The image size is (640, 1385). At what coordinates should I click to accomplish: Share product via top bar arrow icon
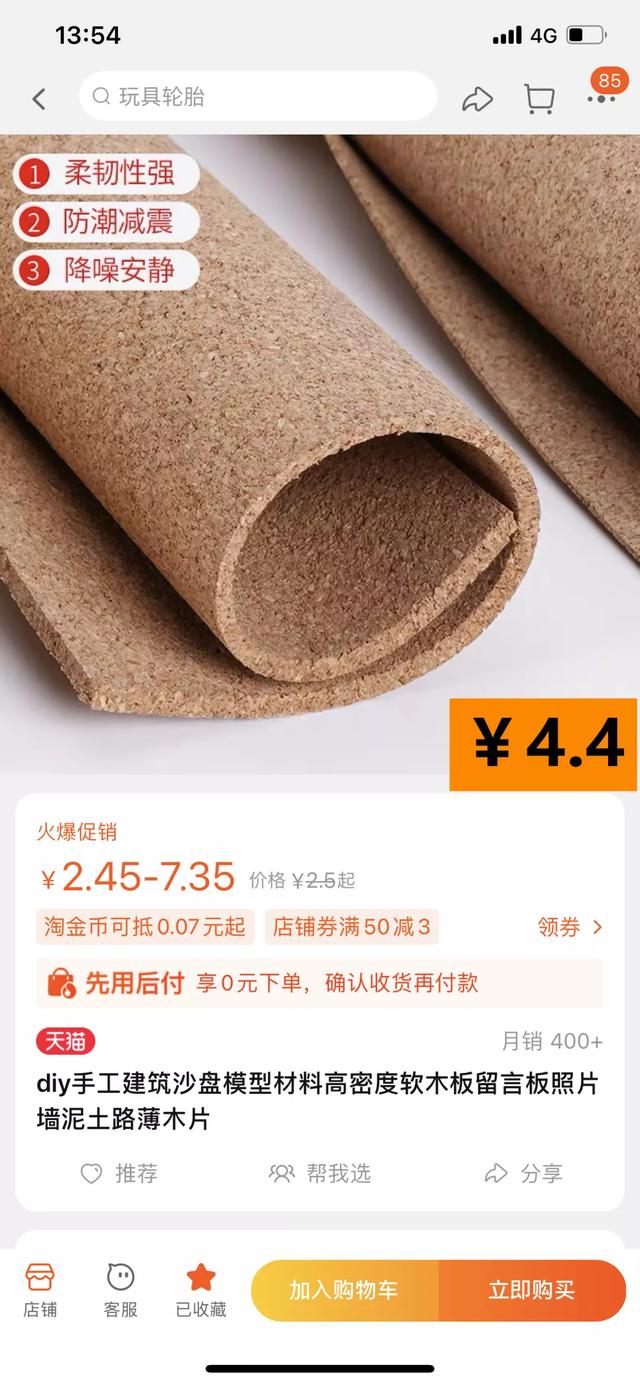click(477, 98)
